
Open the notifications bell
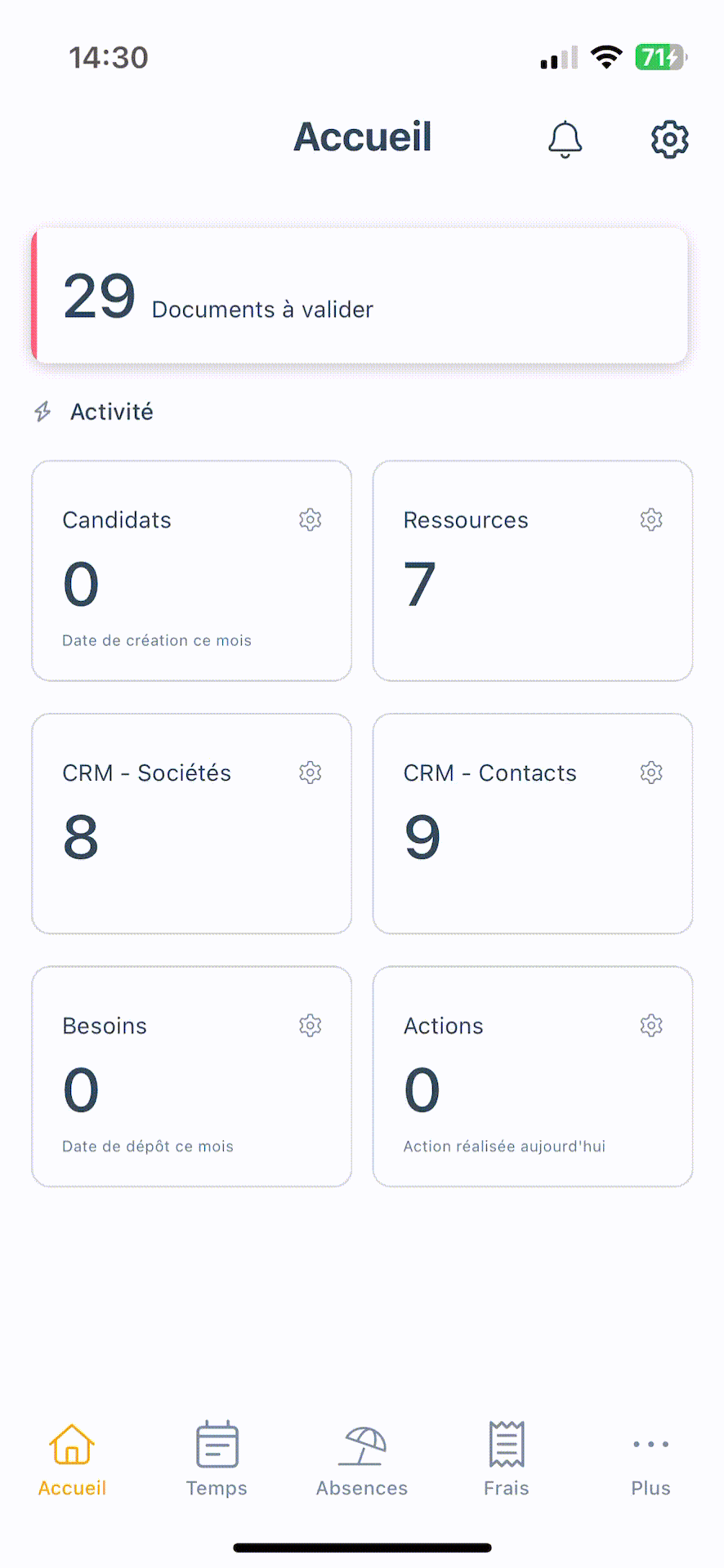coord(565,139)
